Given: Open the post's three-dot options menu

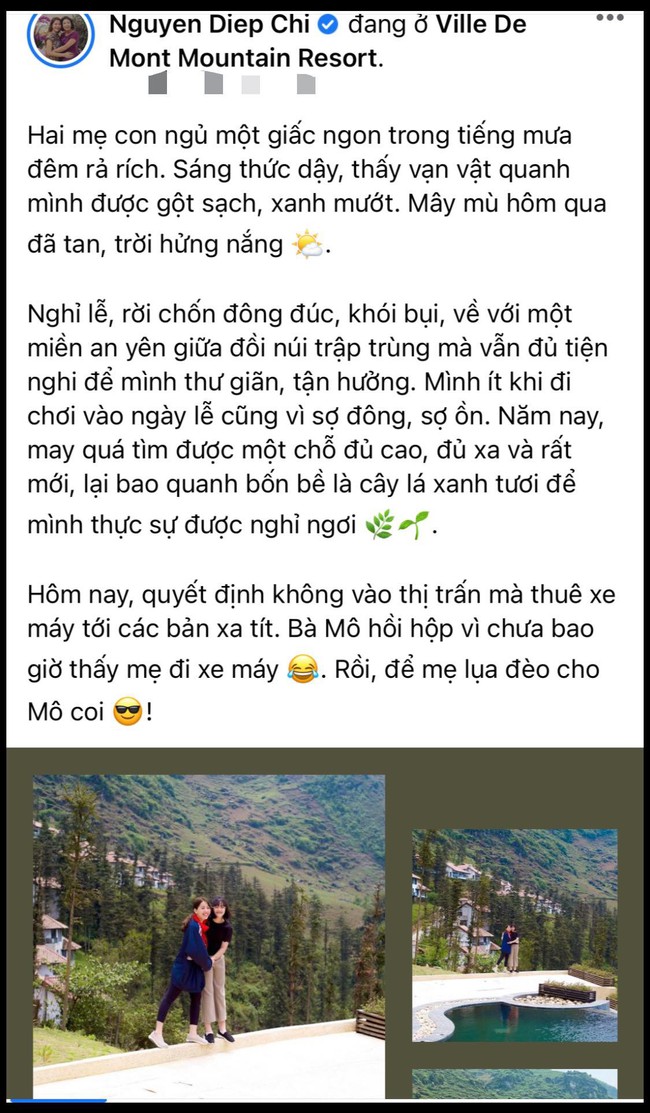Looking at the screenshot, I should (x=610, y=18).
